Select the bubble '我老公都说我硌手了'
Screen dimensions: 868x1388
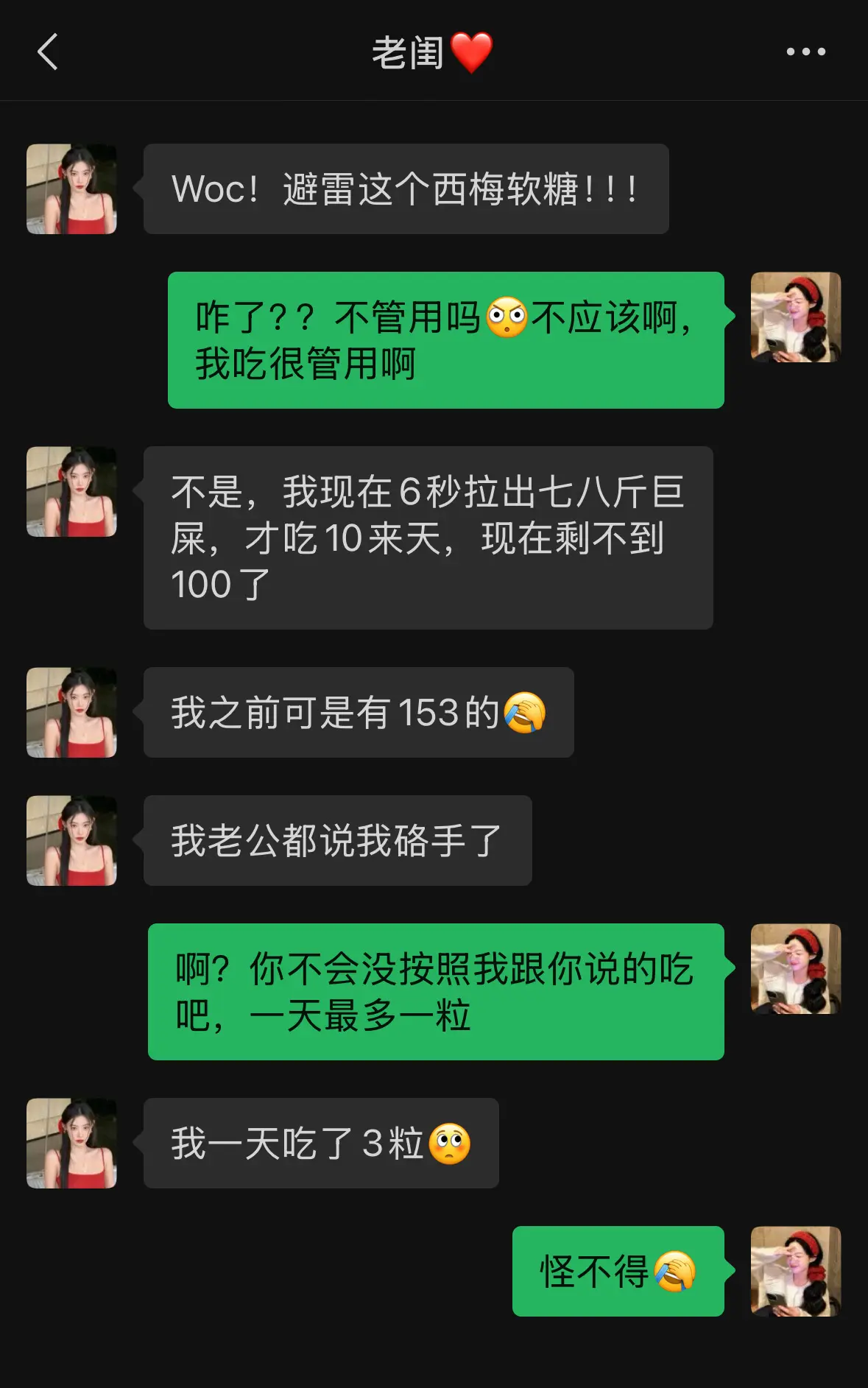click(339, 839)
